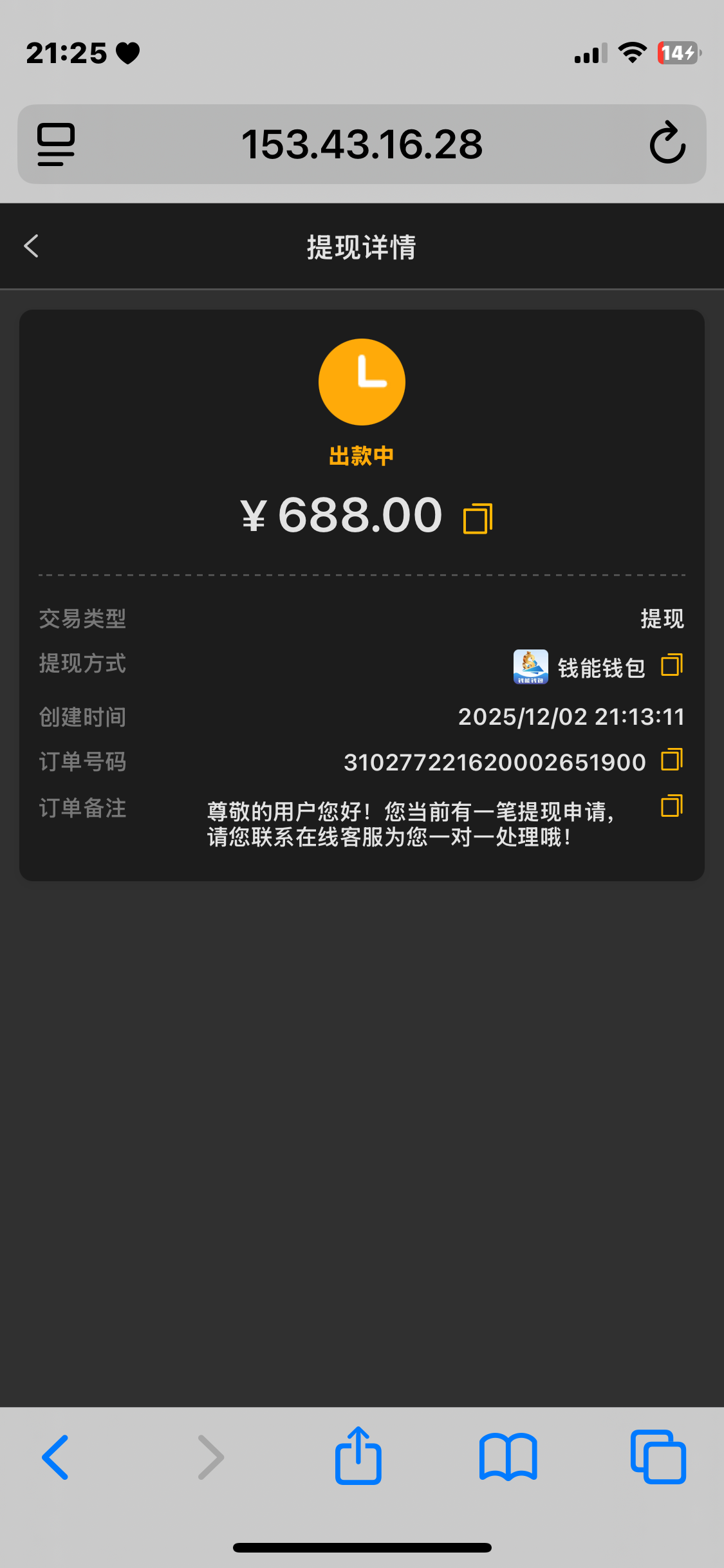Go back using the page header chevron
The image size is (724, 1568).
tap(30, 247)
